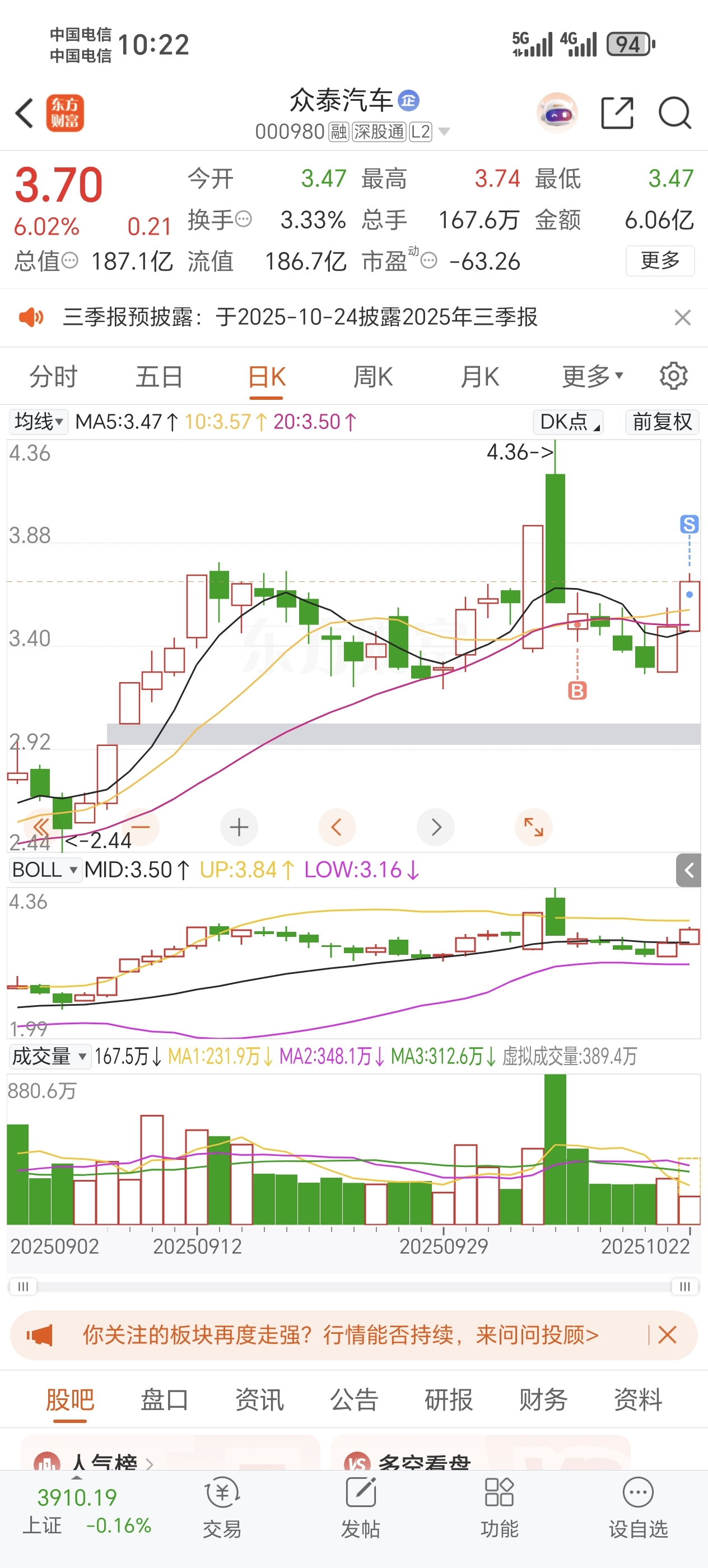
Task: Close the 来问问投顾 promotion banner
Action: pyautogui.click(x=667, y=1335)
